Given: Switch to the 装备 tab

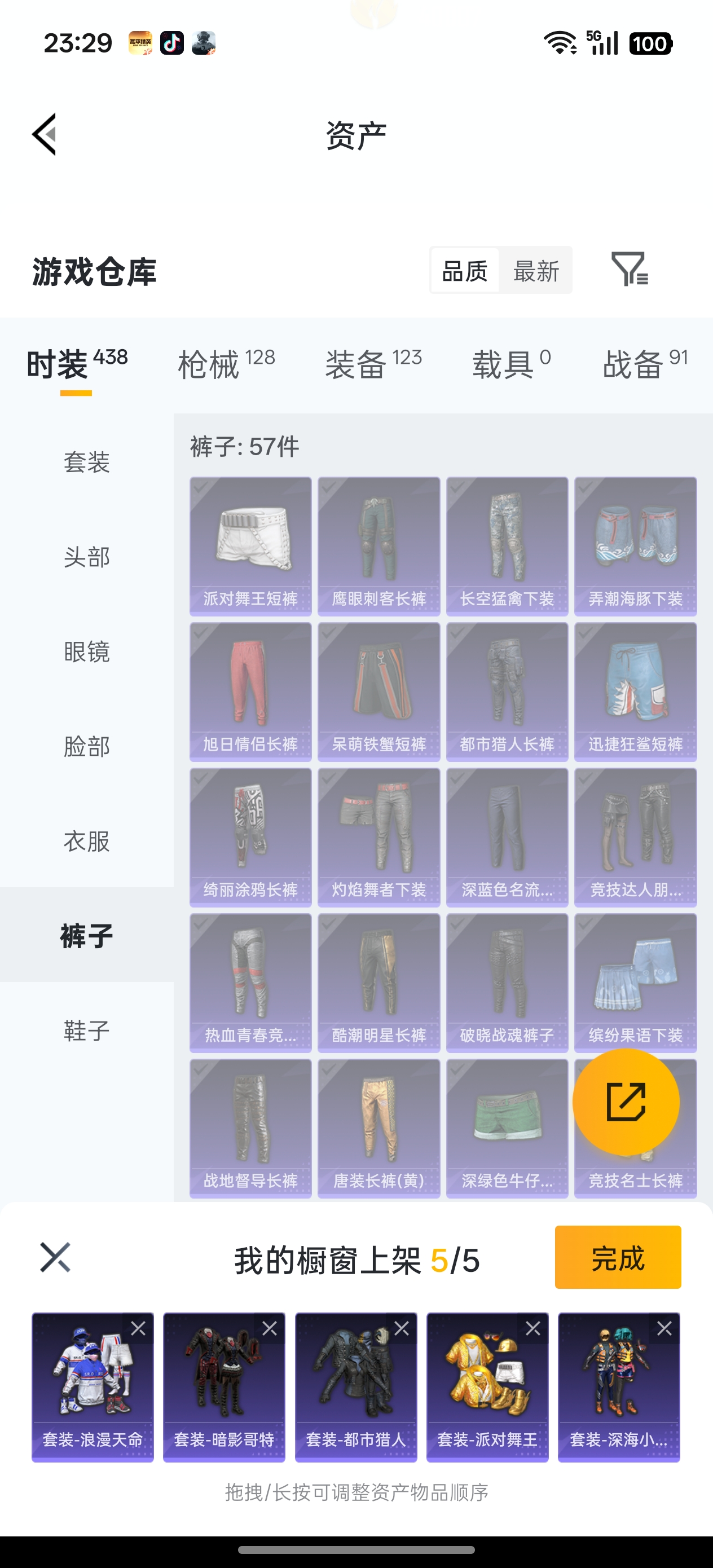Looking at the screenshot, I should pos(373,364).
